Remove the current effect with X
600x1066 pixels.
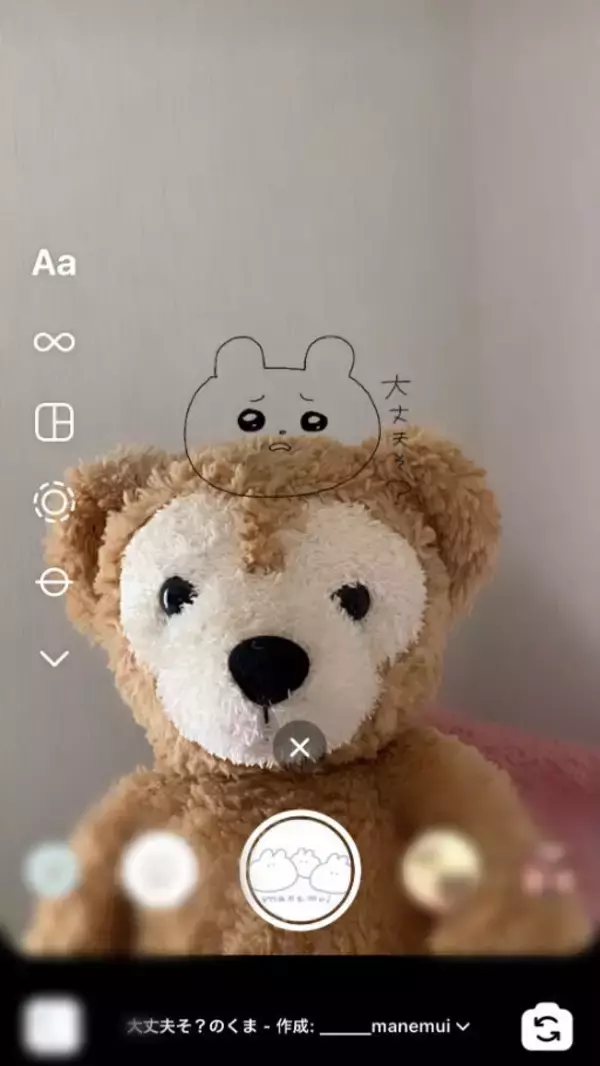[x=300, y=746]
